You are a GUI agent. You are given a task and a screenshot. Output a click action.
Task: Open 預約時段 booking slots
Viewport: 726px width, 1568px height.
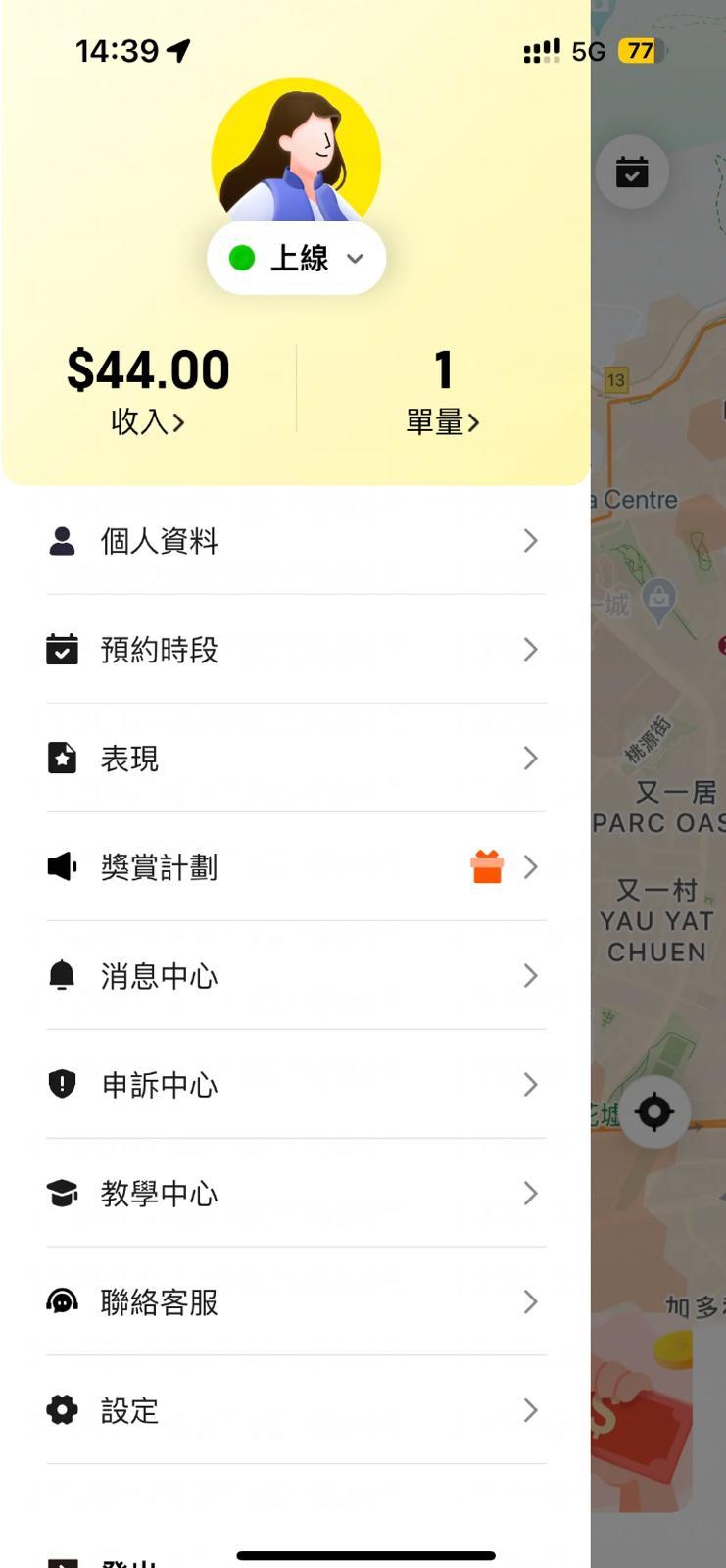[x=295, y=650]
